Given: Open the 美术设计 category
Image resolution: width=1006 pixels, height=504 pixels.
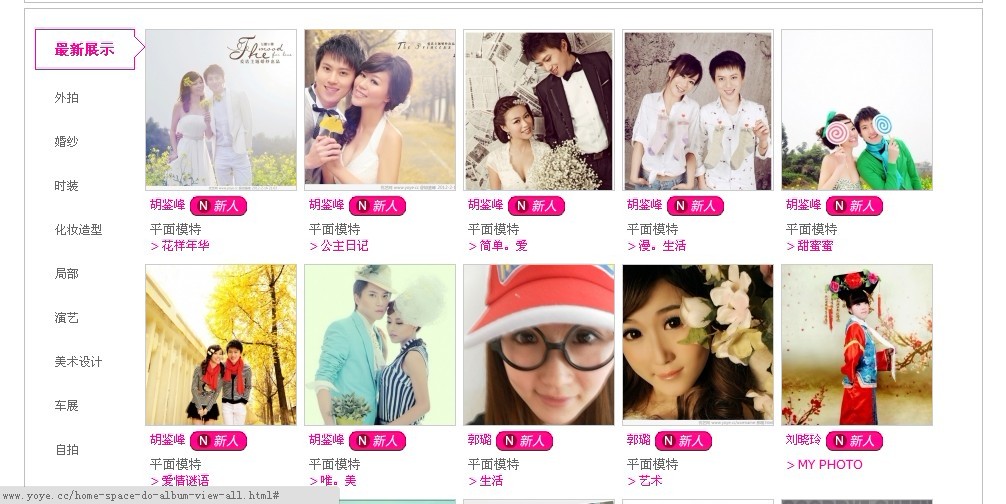Looking at the screenshot, I should [x=78, y=362].
